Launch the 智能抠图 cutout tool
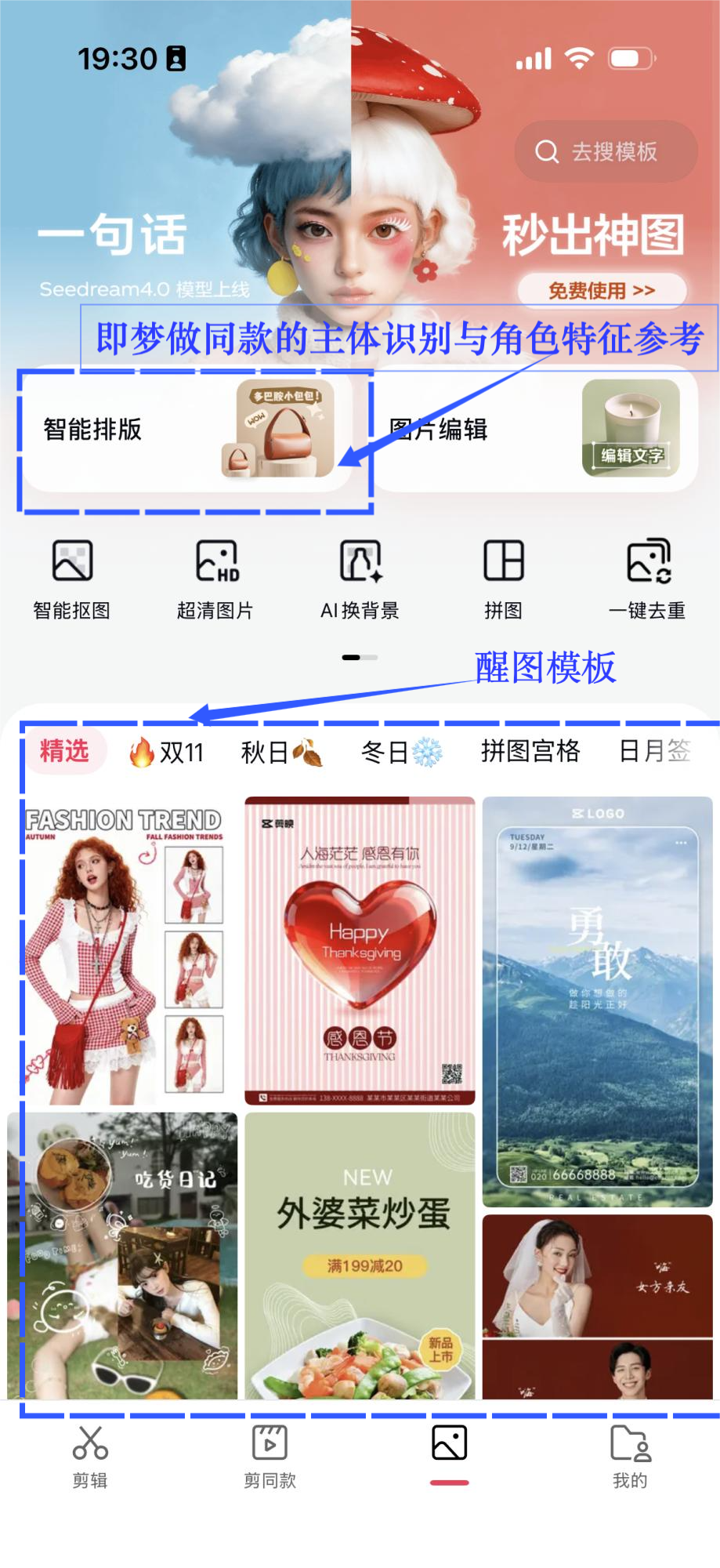The width and height of the screenshot is (720, 1568). [x=72, y=578]
